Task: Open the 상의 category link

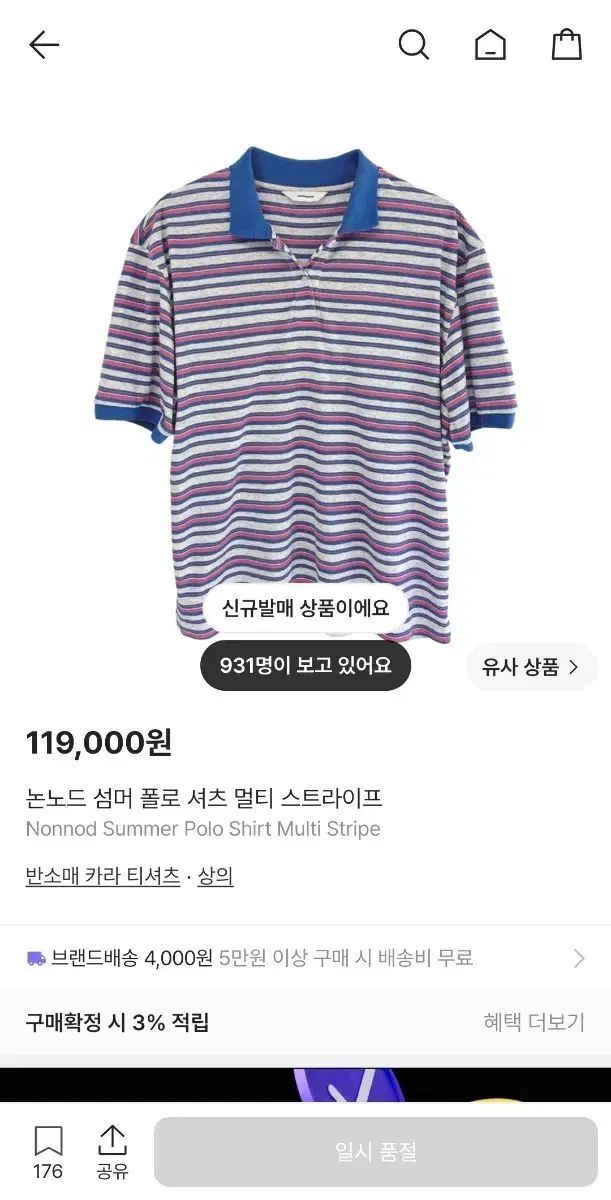Action: 215,876
